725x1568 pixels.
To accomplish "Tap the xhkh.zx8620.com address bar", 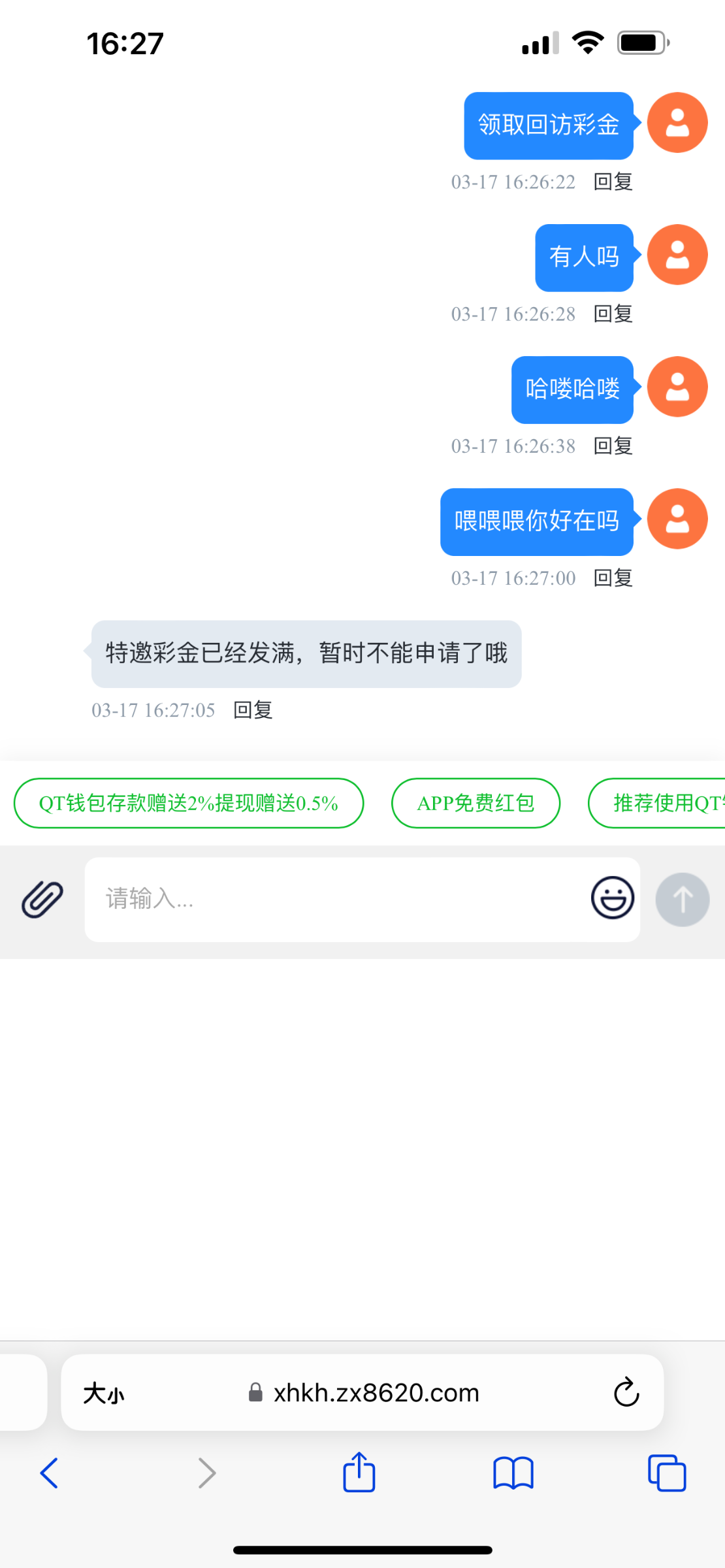I will (362, 1392).
